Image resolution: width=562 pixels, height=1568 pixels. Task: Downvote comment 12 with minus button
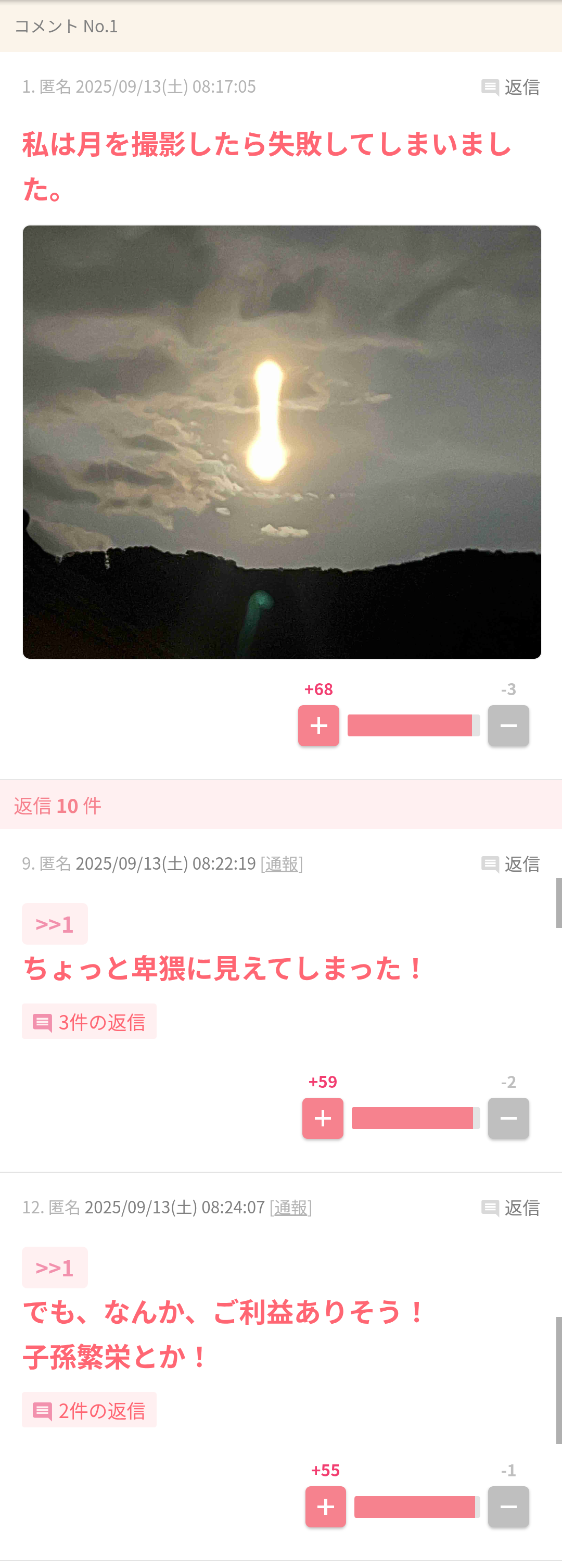[508, 1507]
